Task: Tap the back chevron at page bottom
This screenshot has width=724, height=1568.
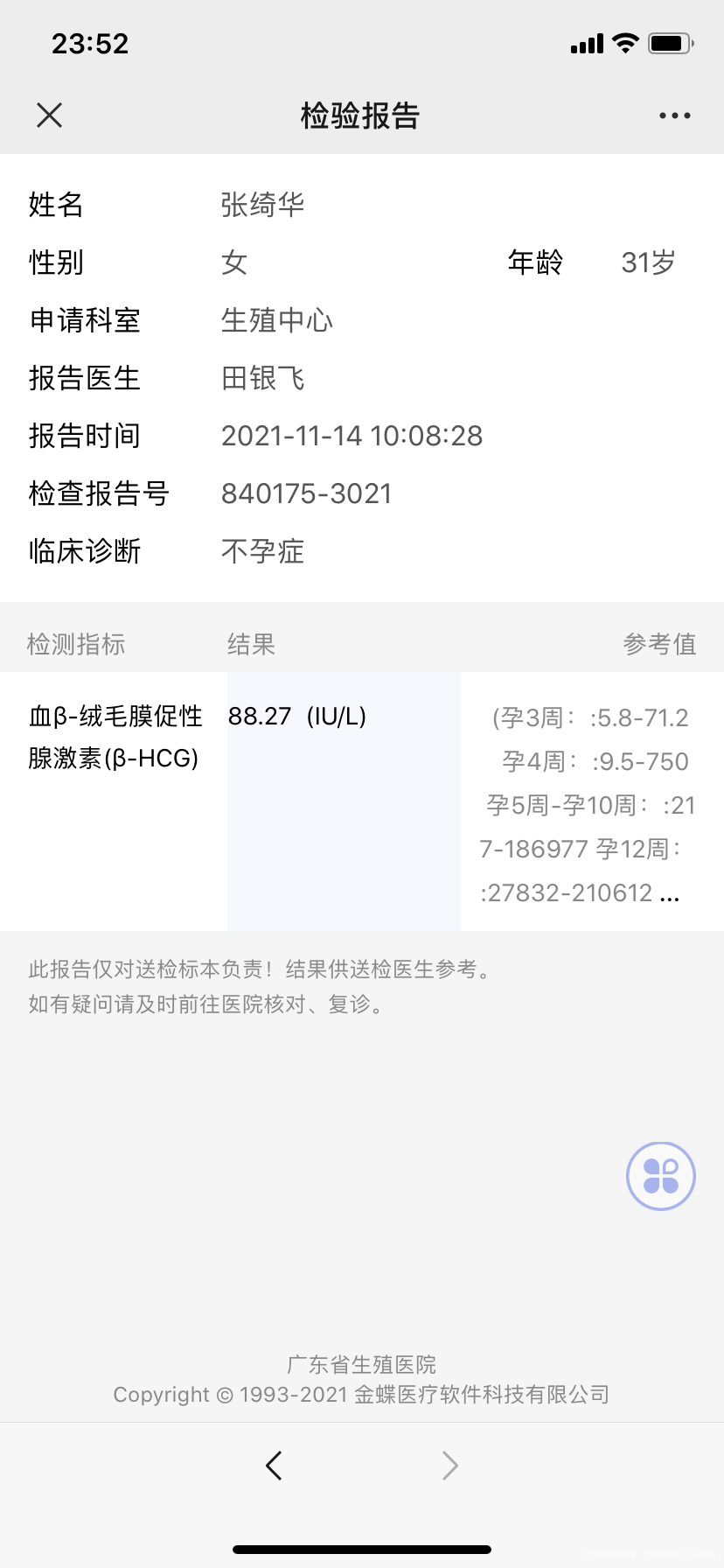Action: pyautogui.click(x=274, y=1465)
